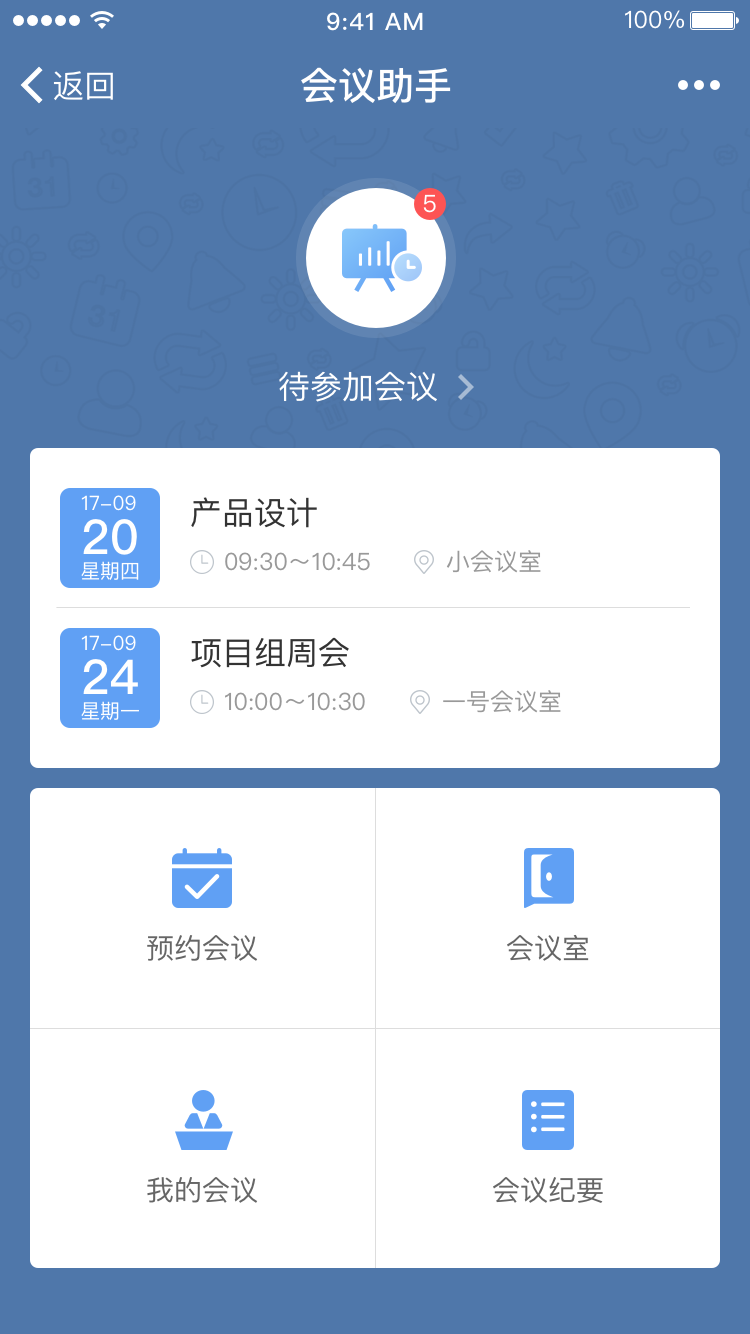Image resolution: width=750 pixels, height=1334 pixels.
Task: Click the location pin next to 一号会议室
Action: coord(422,701)
